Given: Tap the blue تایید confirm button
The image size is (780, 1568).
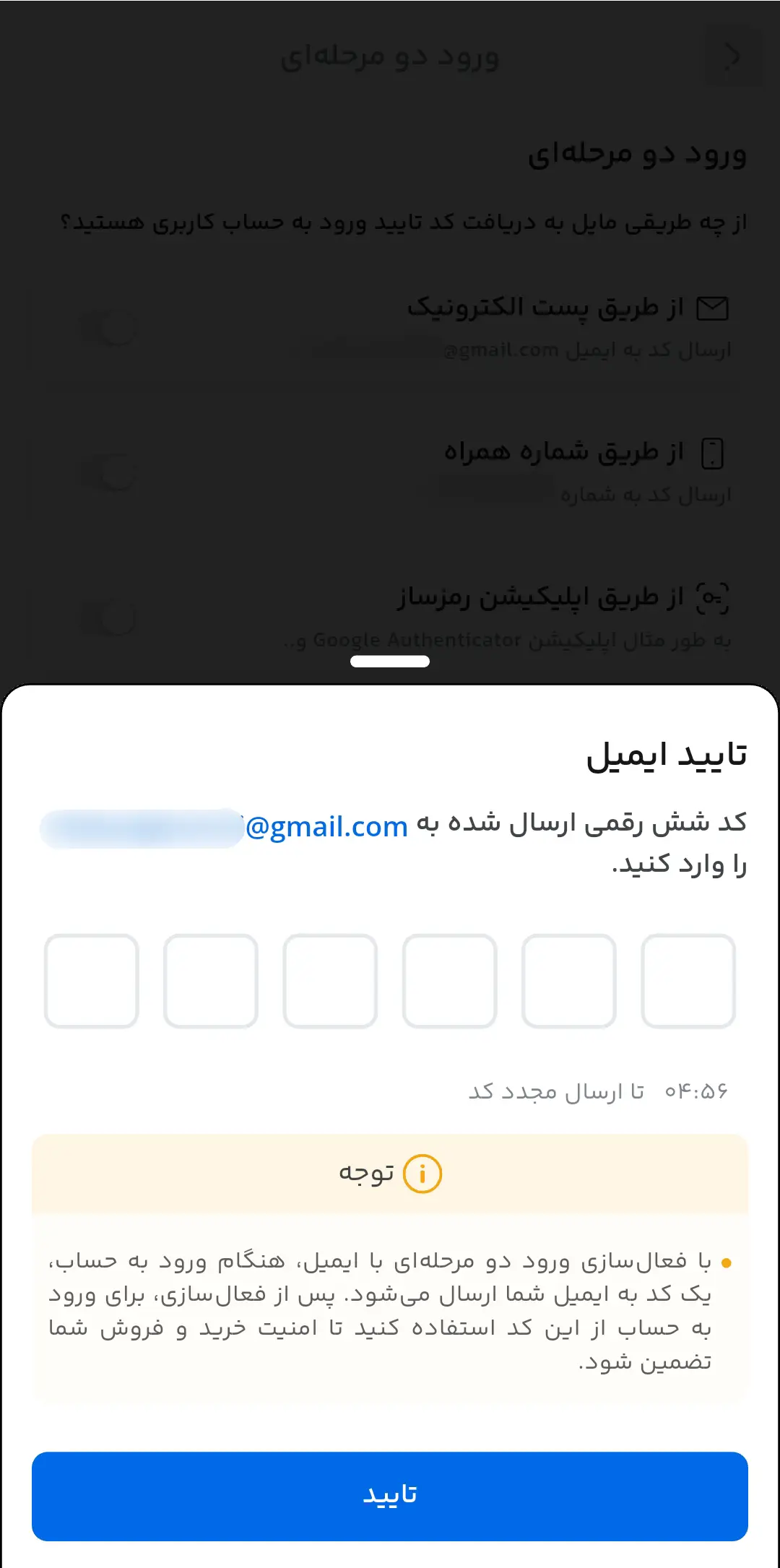Looking at the screenshot, I should pos(390,1496).
